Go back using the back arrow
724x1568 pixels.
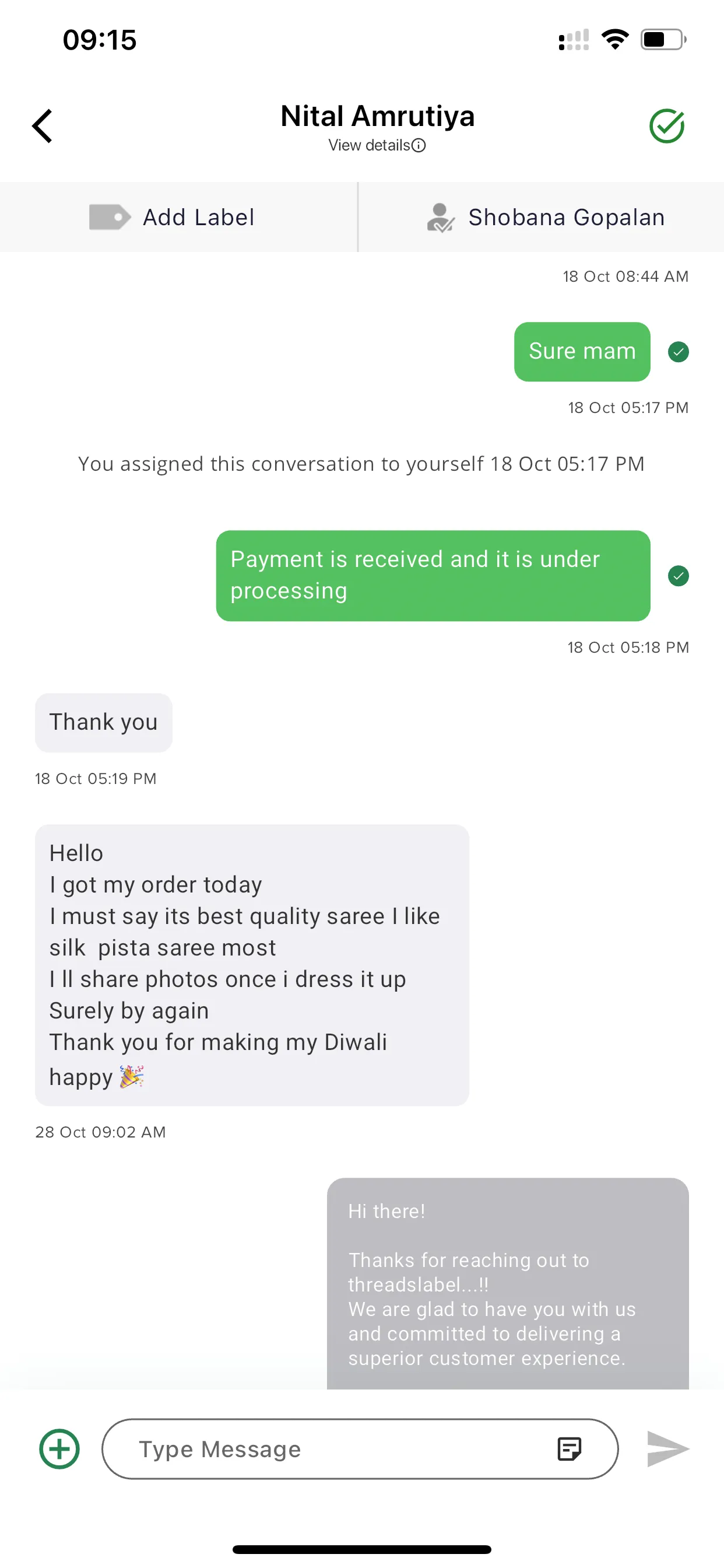click(x=42, y=126)
